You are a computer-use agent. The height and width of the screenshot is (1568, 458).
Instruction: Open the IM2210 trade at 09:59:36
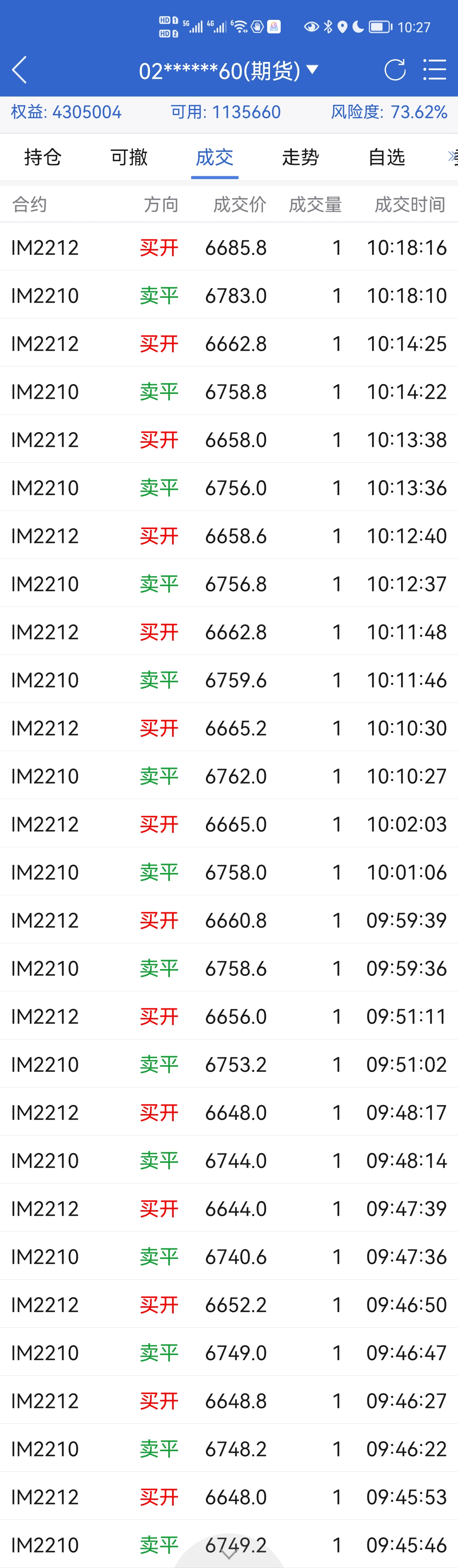pos(228,968)
